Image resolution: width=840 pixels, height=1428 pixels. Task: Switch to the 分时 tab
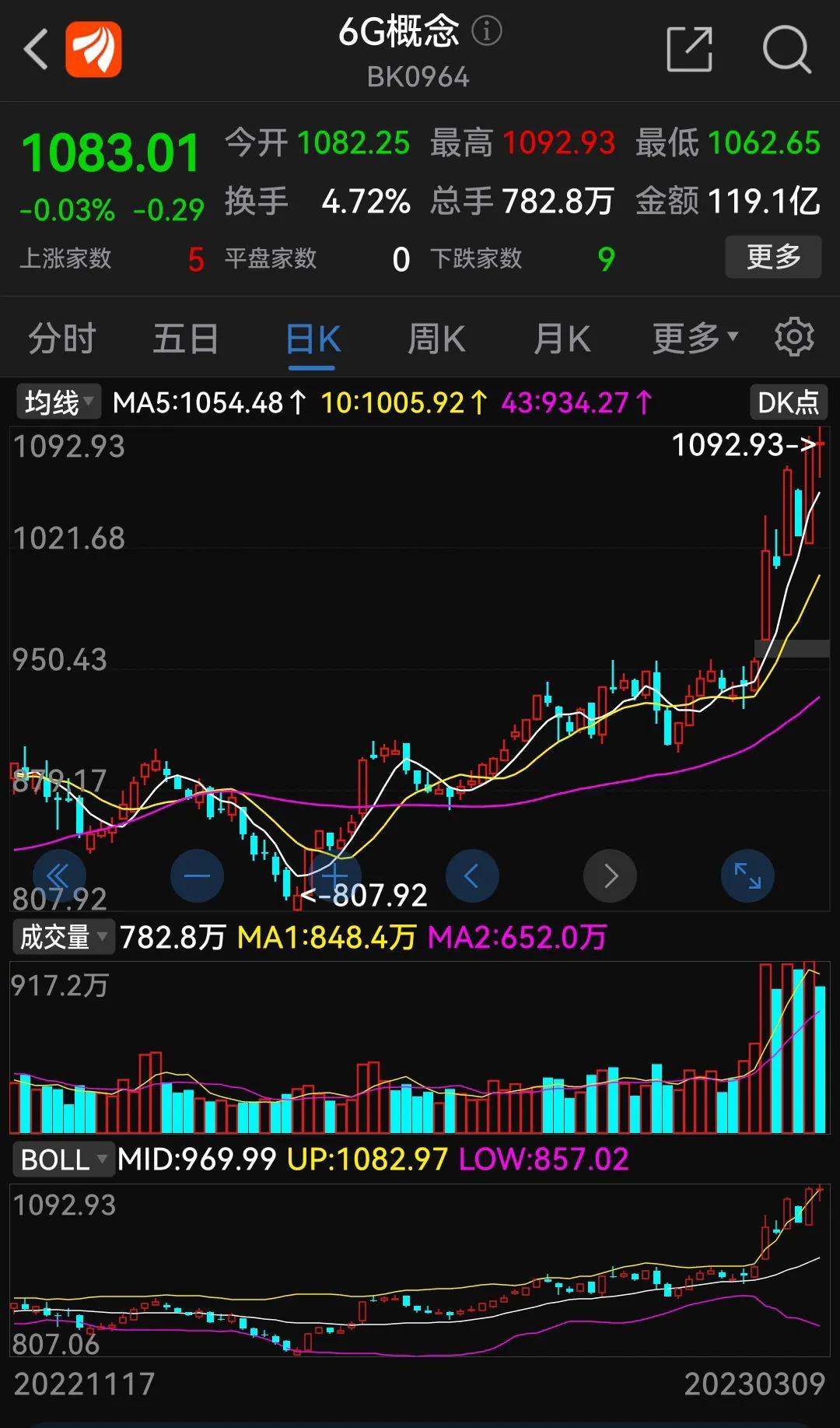tap(62, 339)
